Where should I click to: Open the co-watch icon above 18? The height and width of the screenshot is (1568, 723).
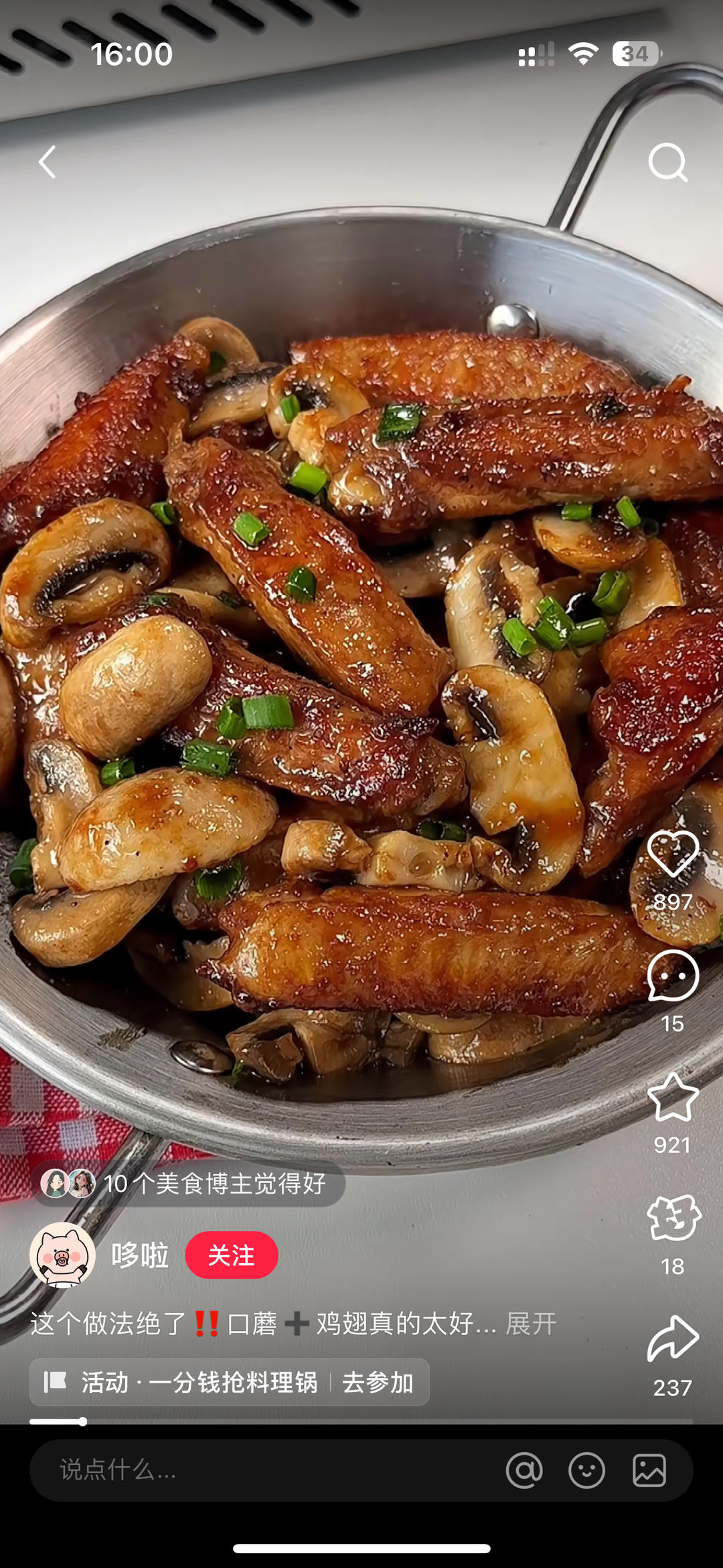(672, 1218)
